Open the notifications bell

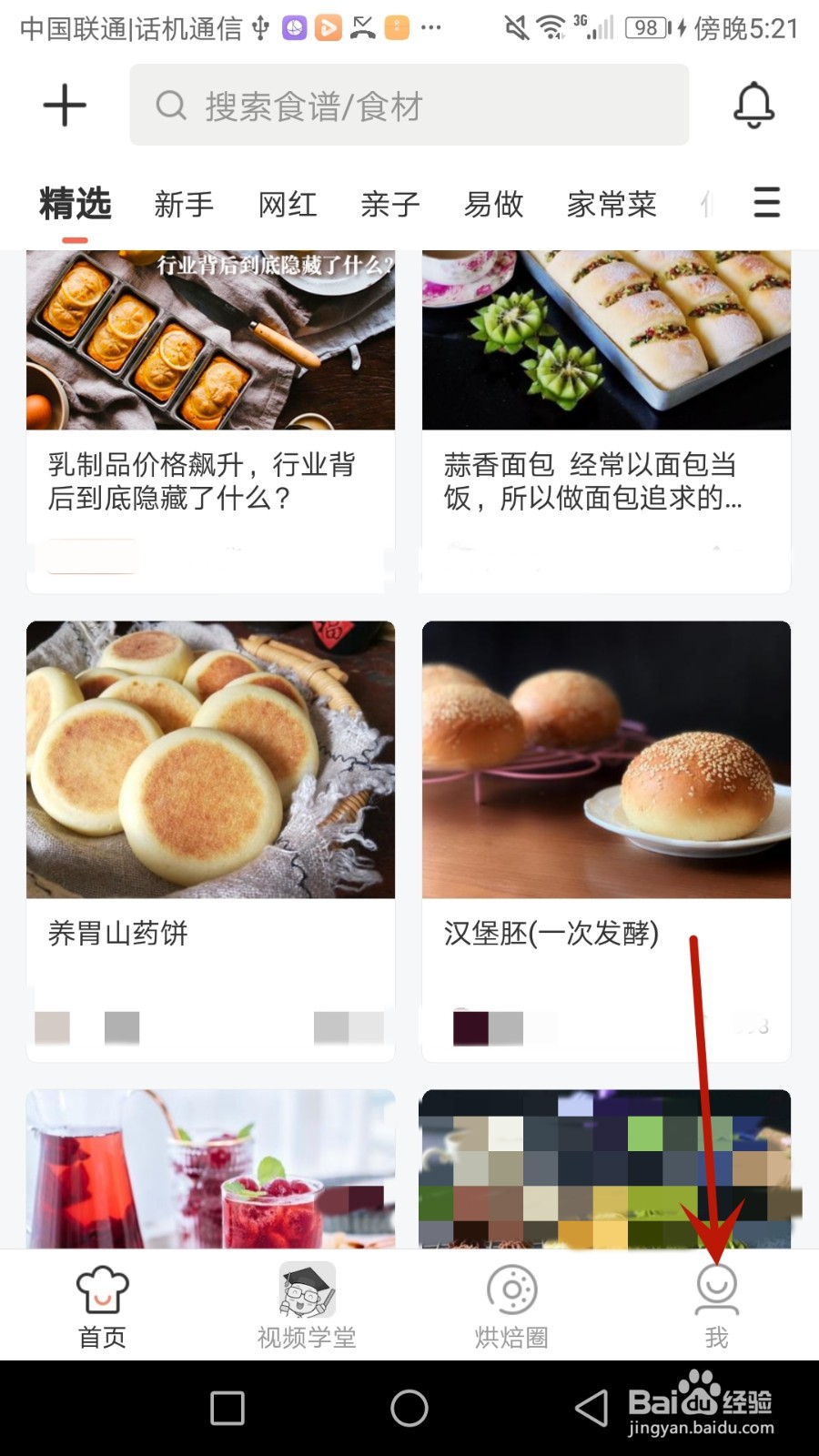coord(753,106)
